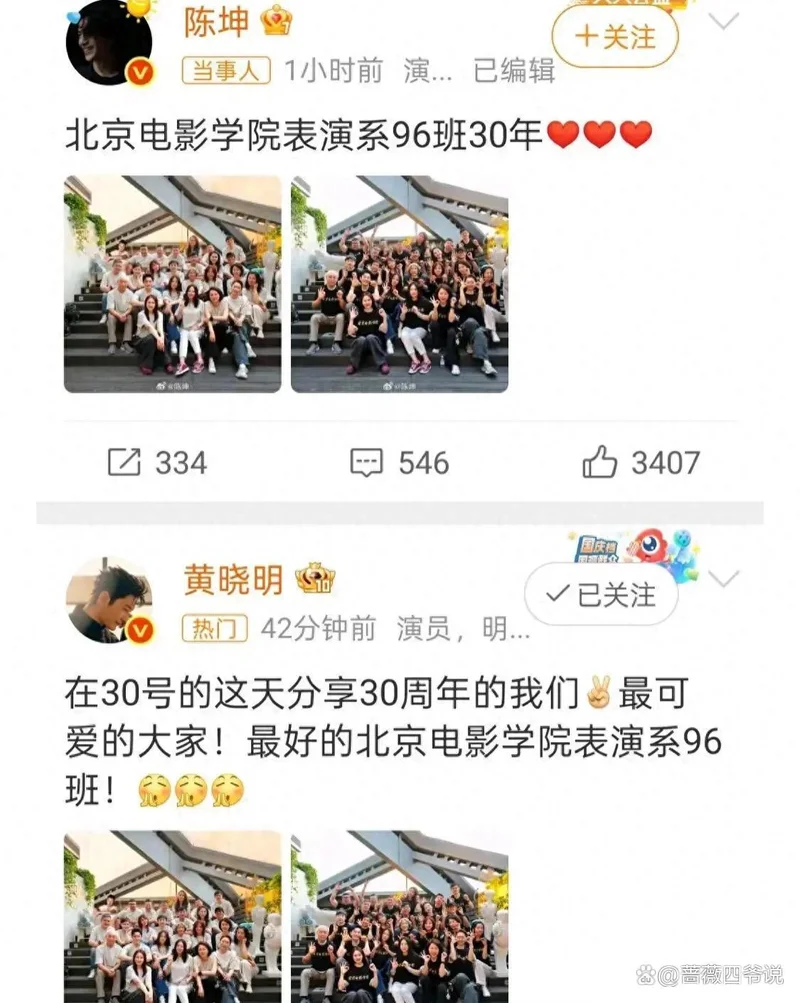This screenshot has width=800, height=1003.
Task: Open the username 陈坤
Action: [216, 20]
